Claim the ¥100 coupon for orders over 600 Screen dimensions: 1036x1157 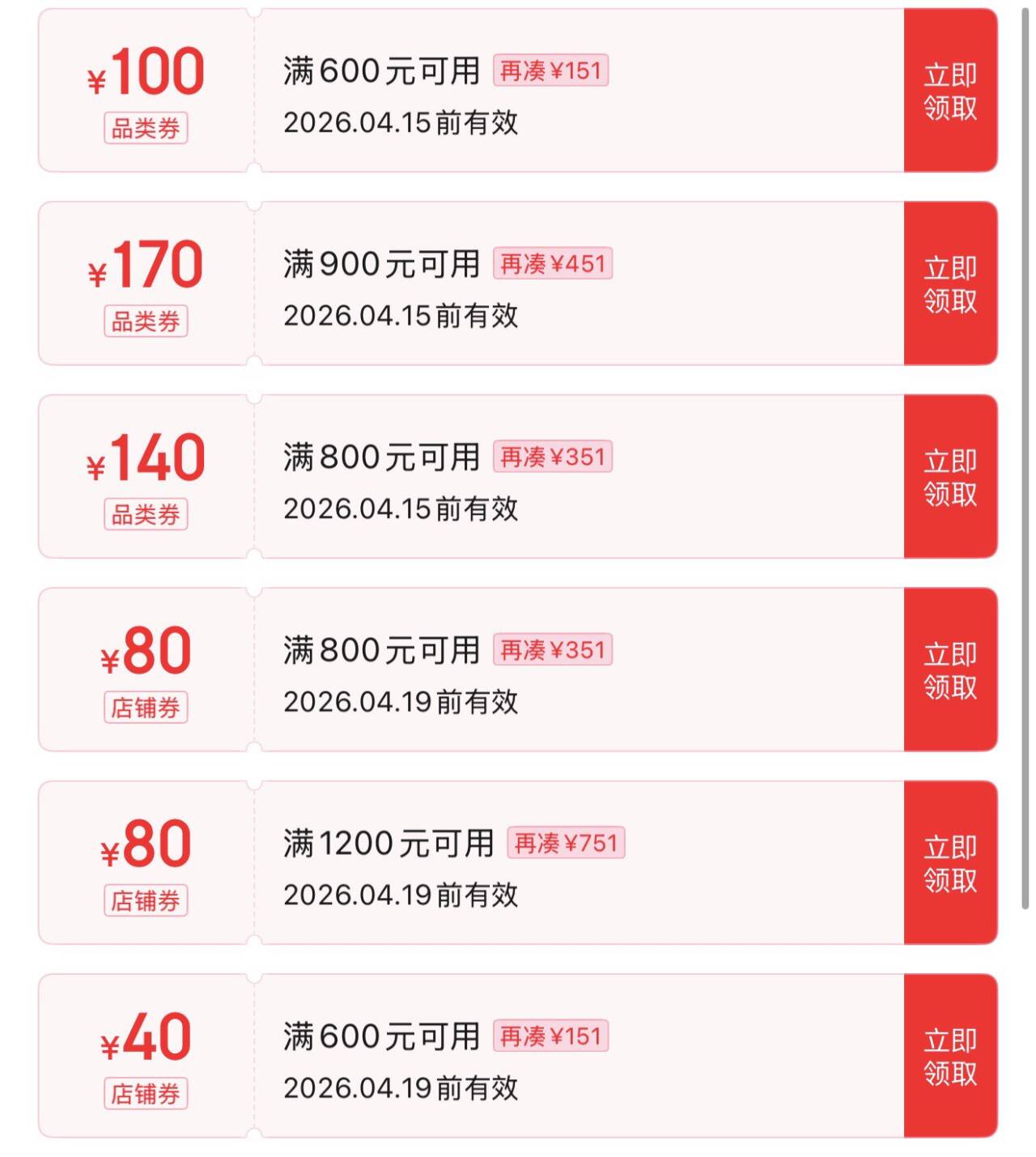(x=949, y=91)
